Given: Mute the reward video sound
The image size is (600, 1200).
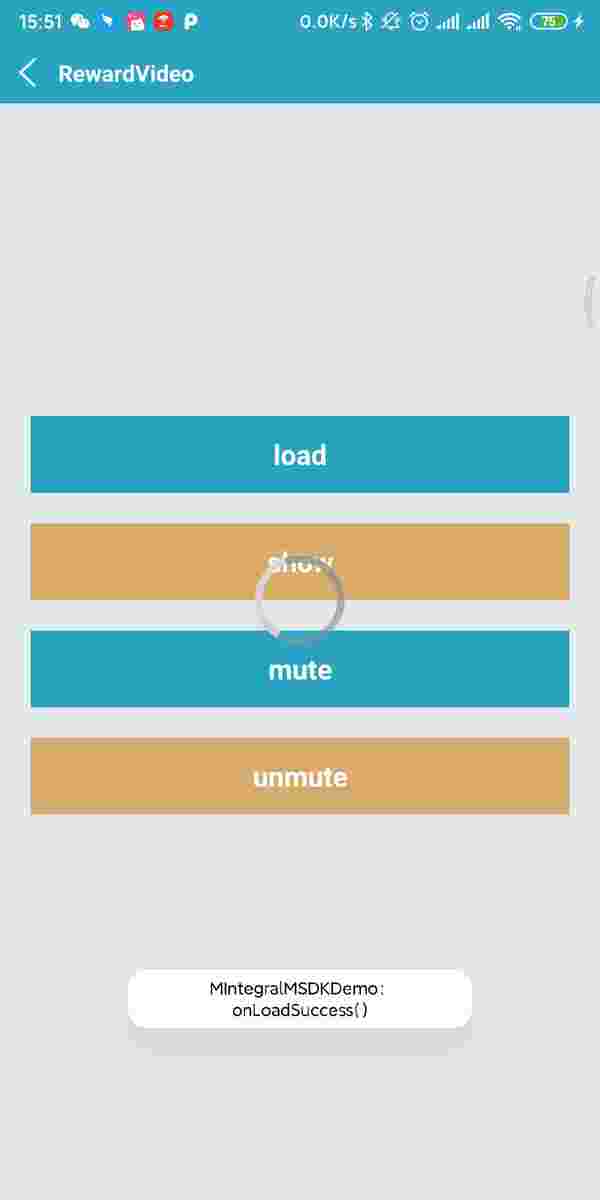Looking at the screenshot, I should click(300, 669).
